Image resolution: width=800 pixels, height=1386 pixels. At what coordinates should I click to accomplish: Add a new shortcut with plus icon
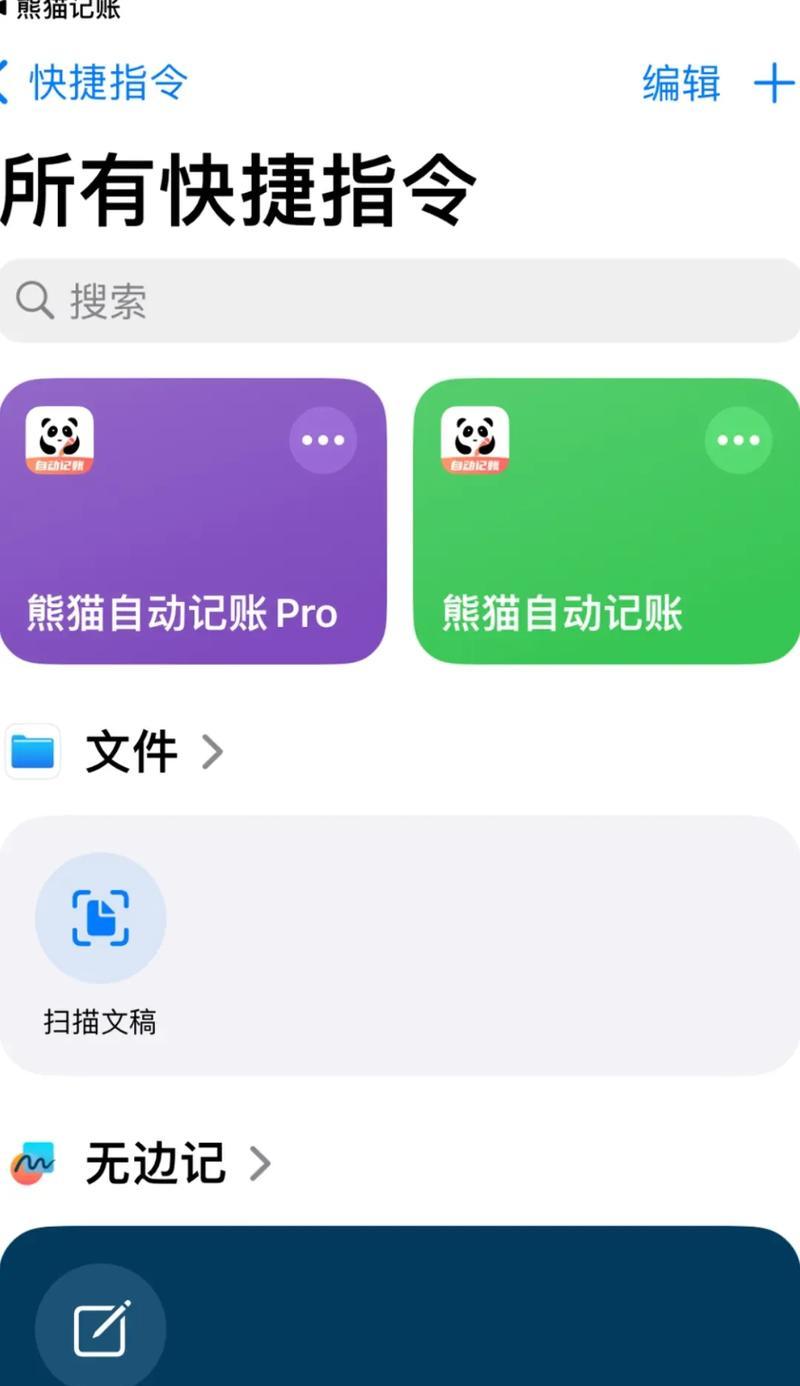tap(773, 83)
